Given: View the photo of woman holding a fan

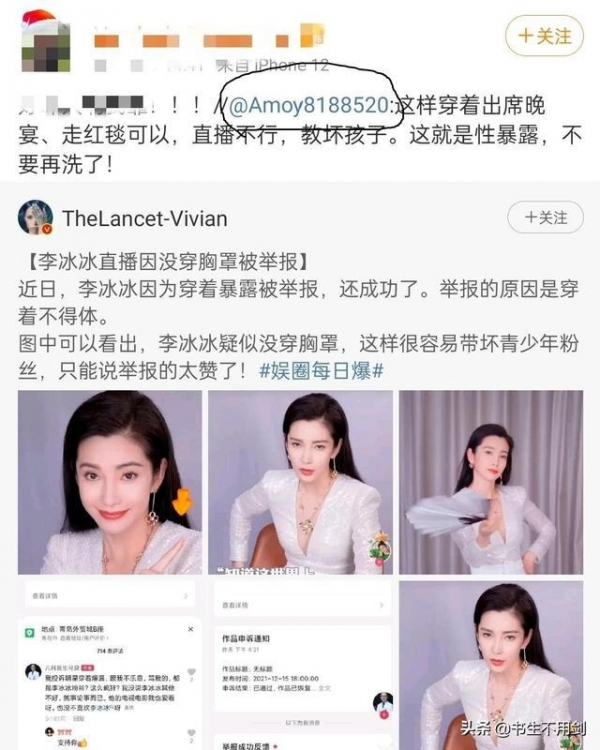Looking at the screenshot, I should (491, 482).
